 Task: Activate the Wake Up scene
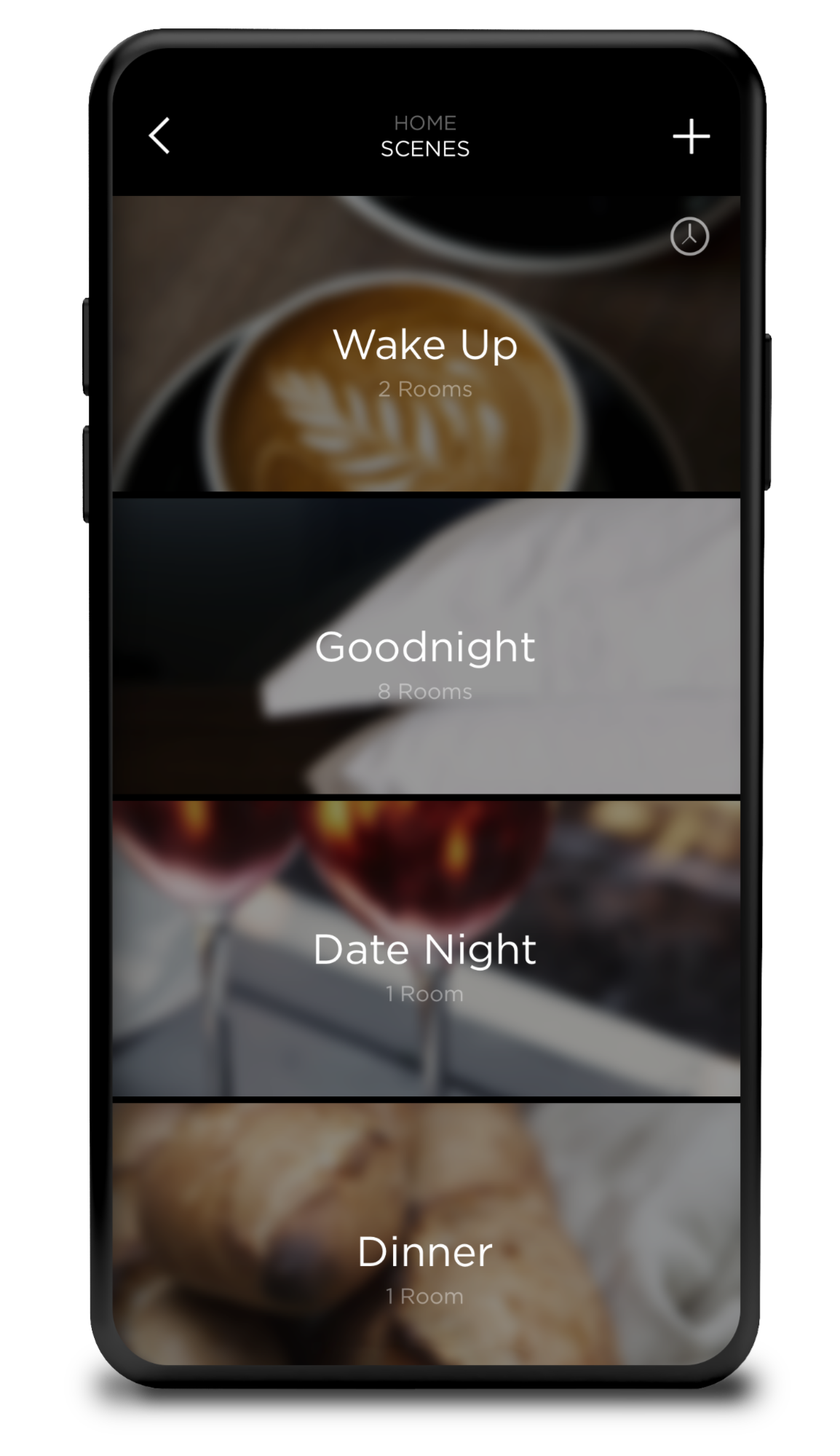coord(425,357)
